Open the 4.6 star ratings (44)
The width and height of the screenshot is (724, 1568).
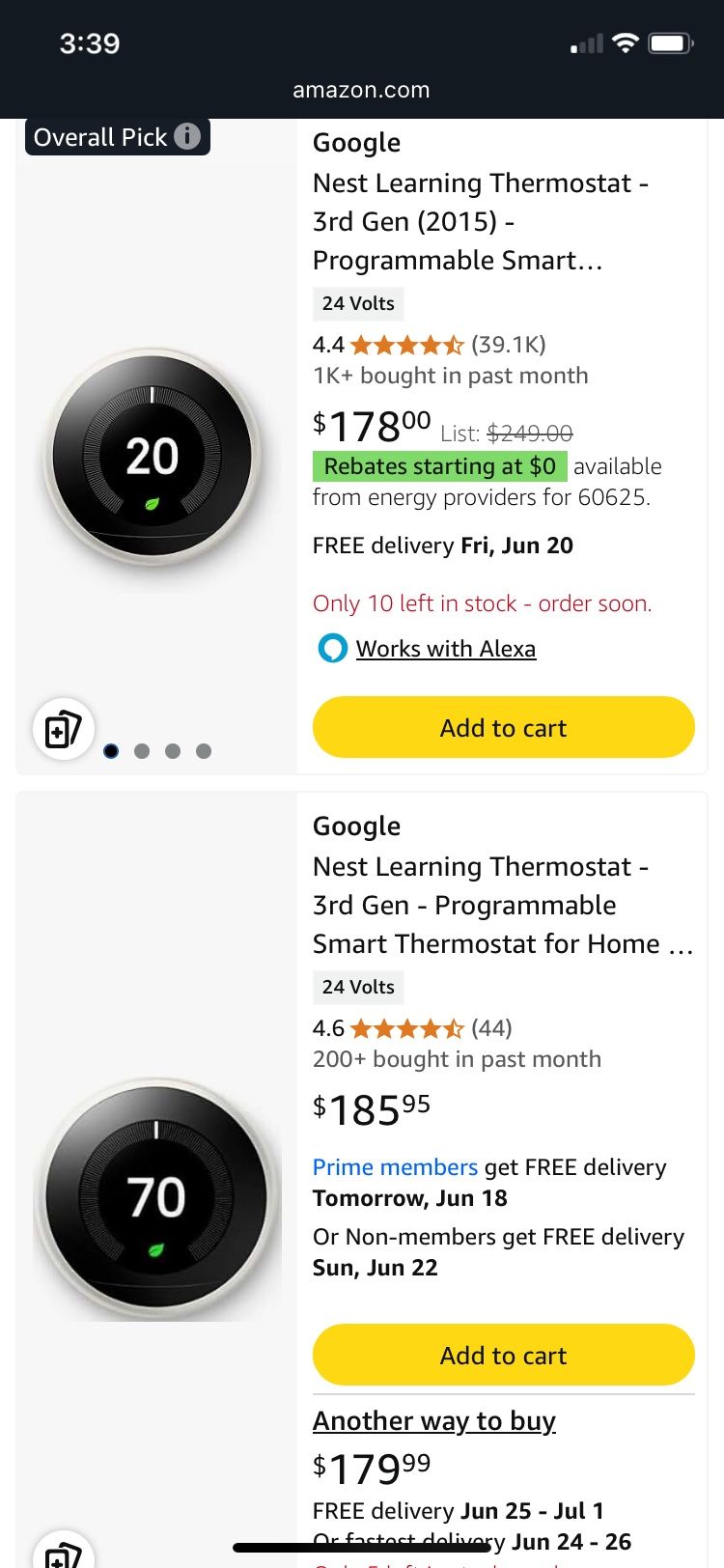pyautogui.click(x=412, y=1028)
